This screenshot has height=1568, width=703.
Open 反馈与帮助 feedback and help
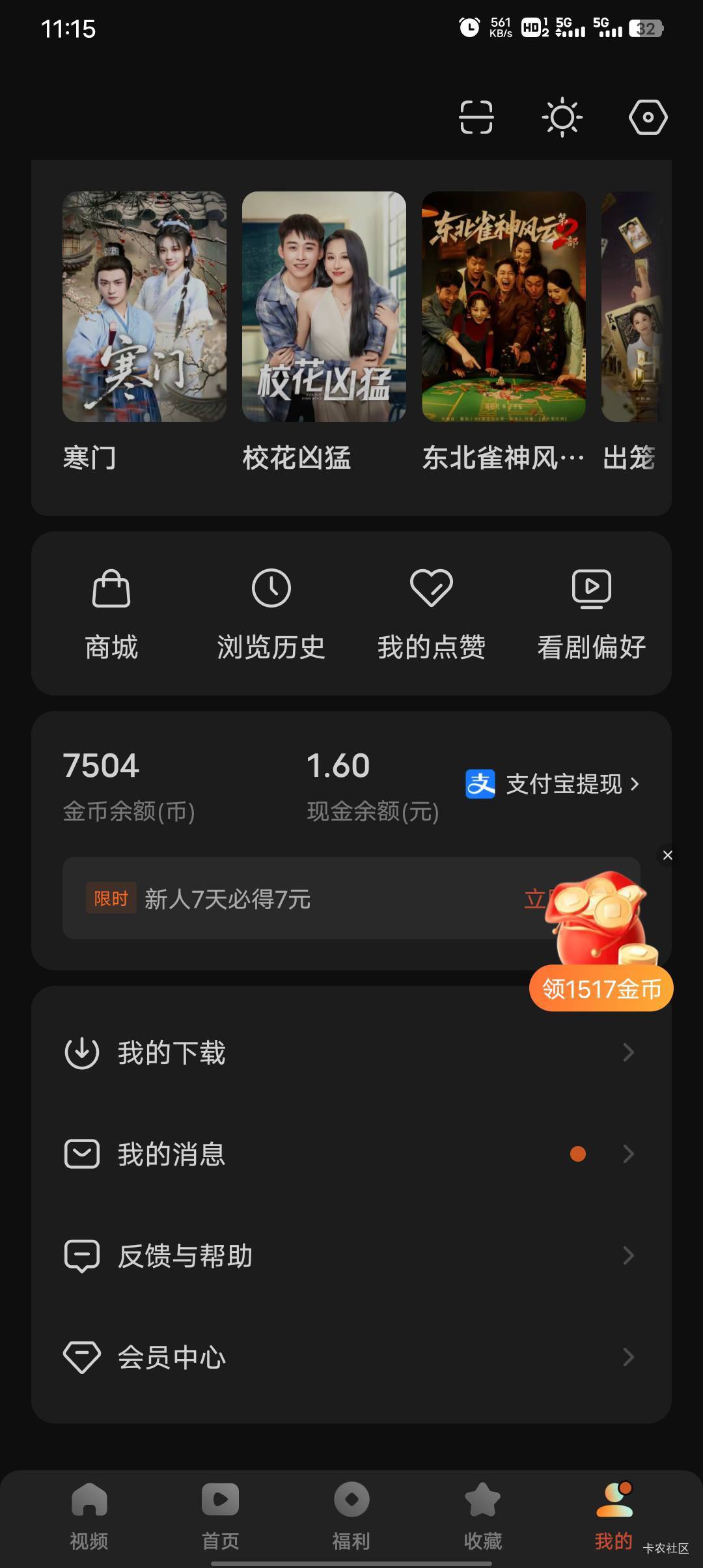(x=351, y=1255)
